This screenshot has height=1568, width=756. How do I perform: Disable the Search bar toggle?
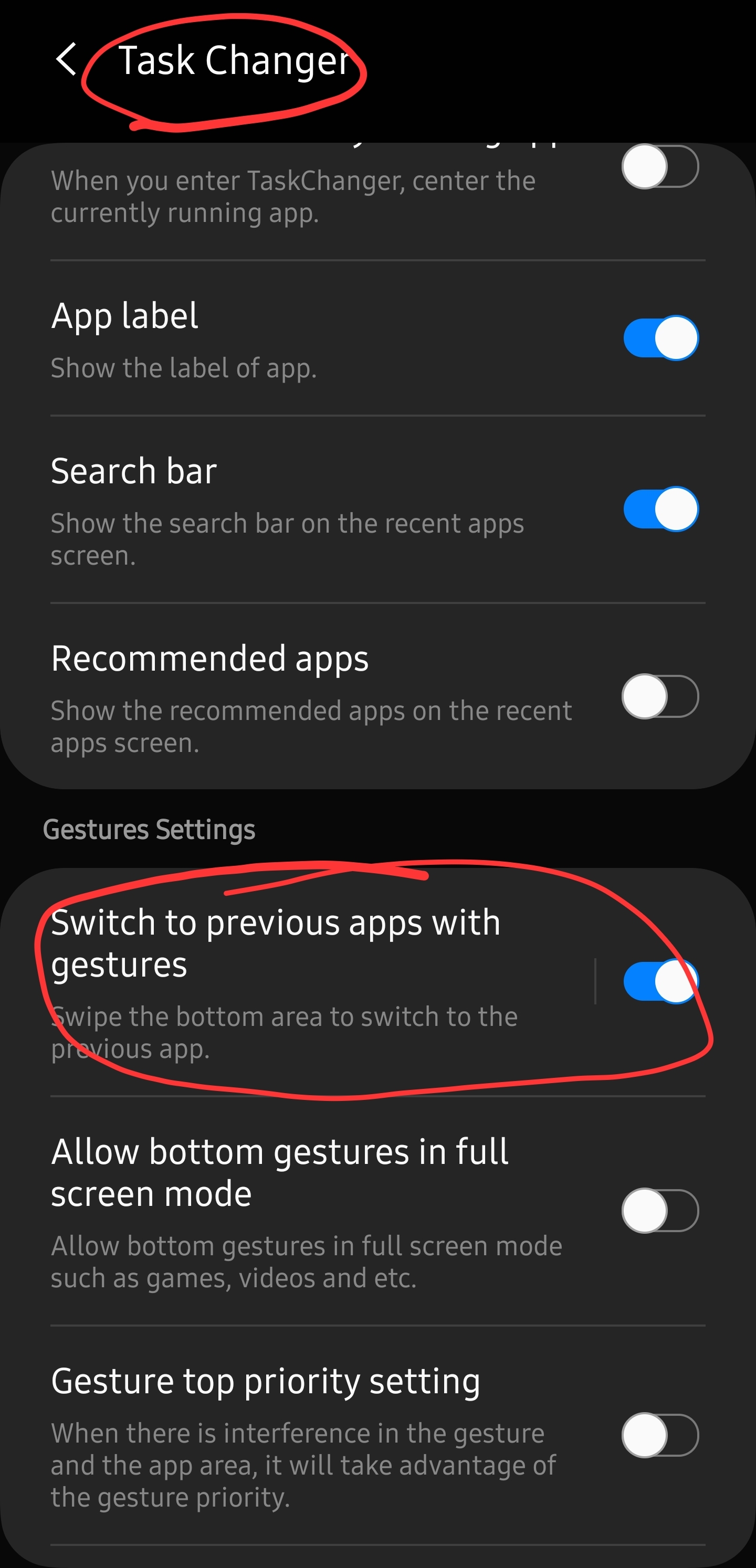click(660, 509)
